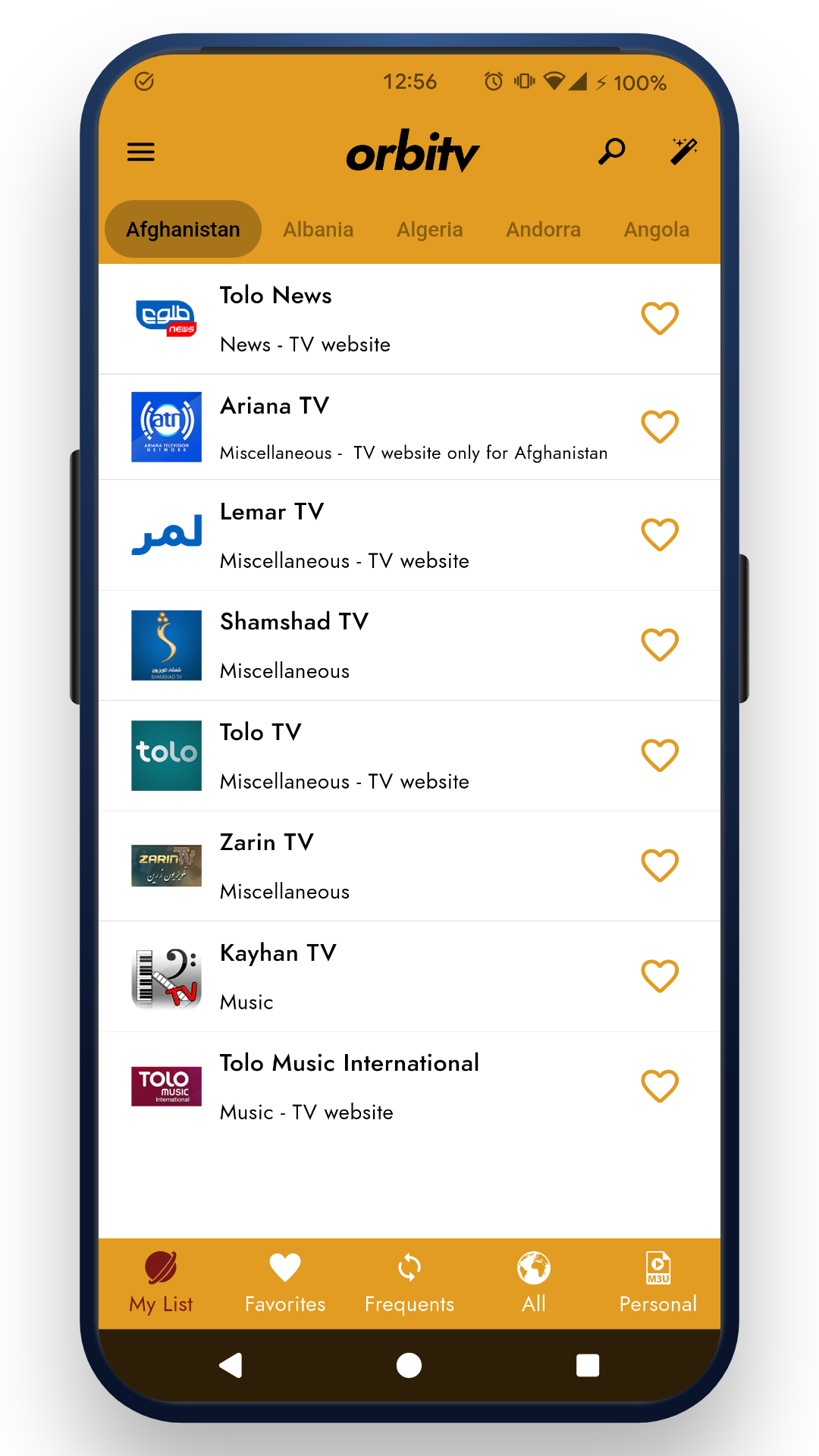Add Shamshad TV to favorites
Screen dimensions: 819x1456
[x=659, y=645]
